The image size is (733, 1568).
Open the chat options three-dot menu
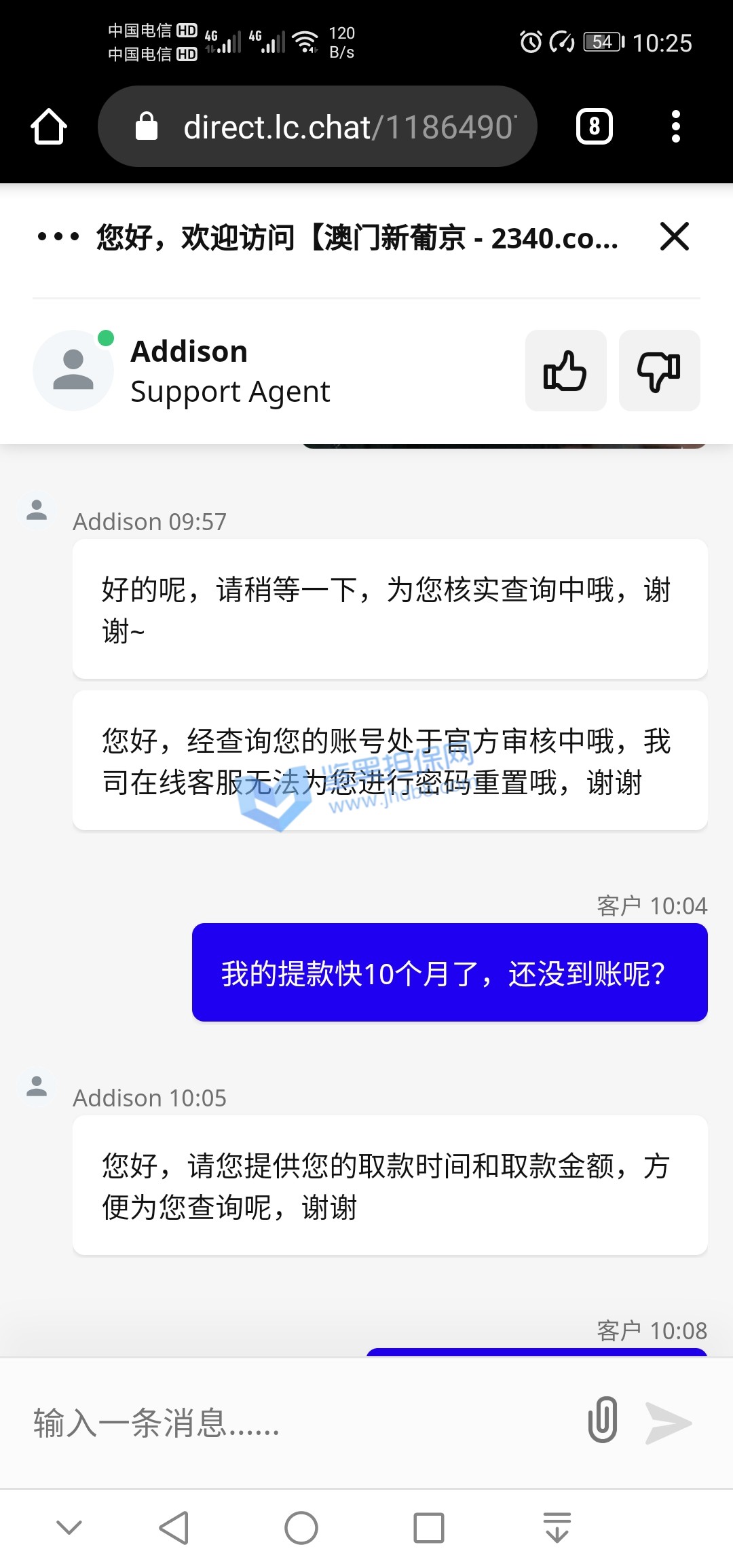click(58, 237)
